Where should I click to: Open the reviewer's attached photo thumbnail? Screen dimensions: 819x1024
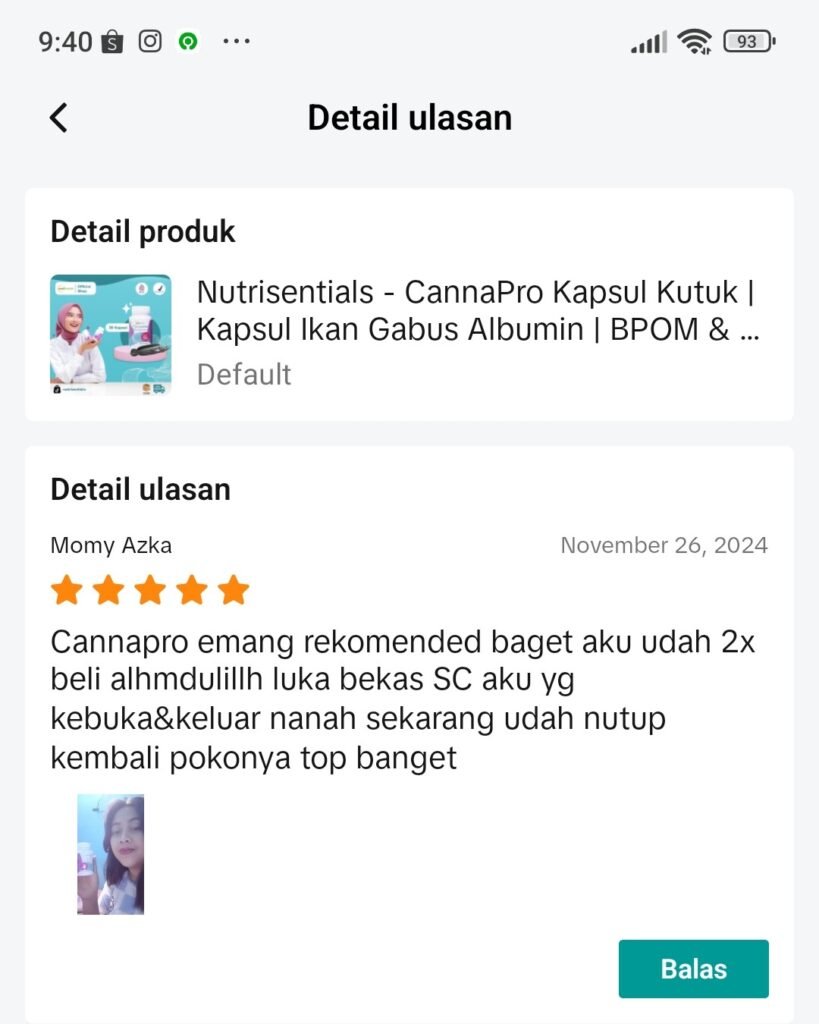(110, 851)
